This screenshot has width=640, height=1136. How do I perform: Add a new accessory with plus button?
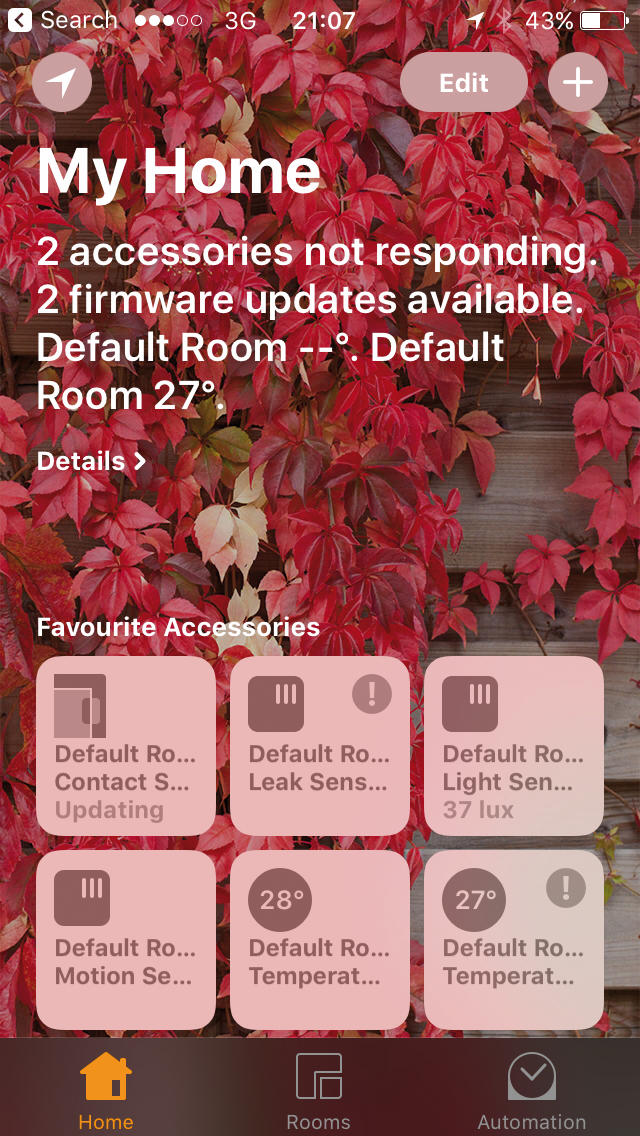578,82
